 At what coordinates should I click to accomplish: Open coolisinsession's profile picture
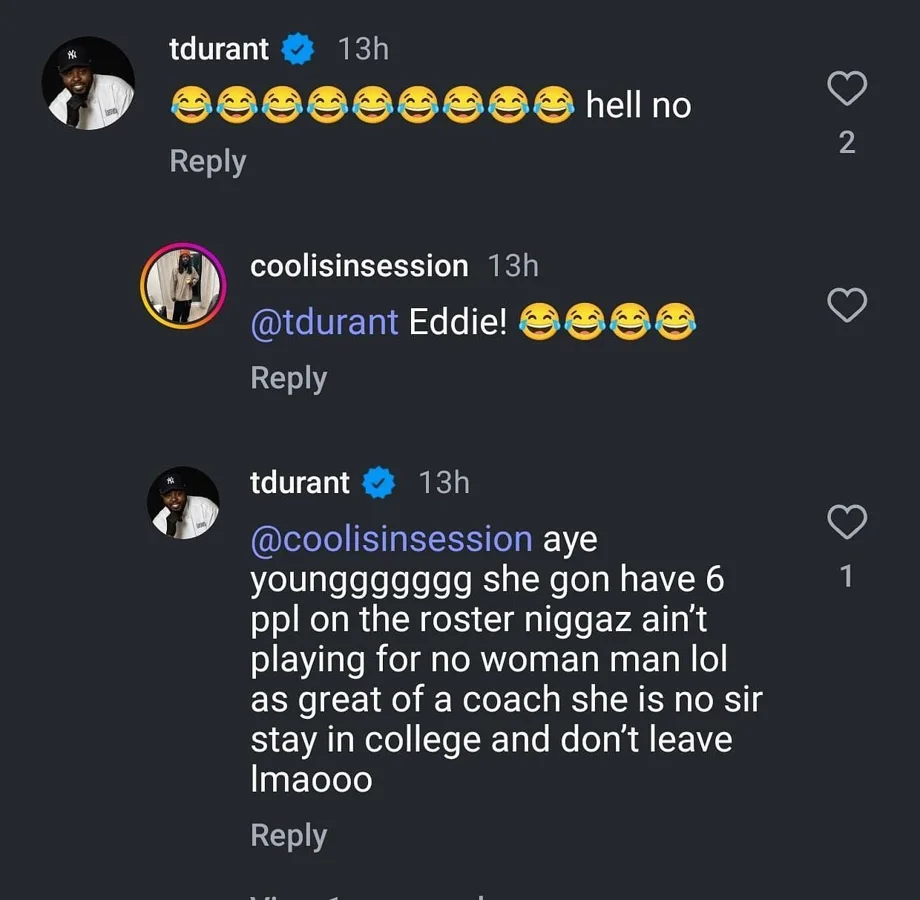(x=183, y=285)
